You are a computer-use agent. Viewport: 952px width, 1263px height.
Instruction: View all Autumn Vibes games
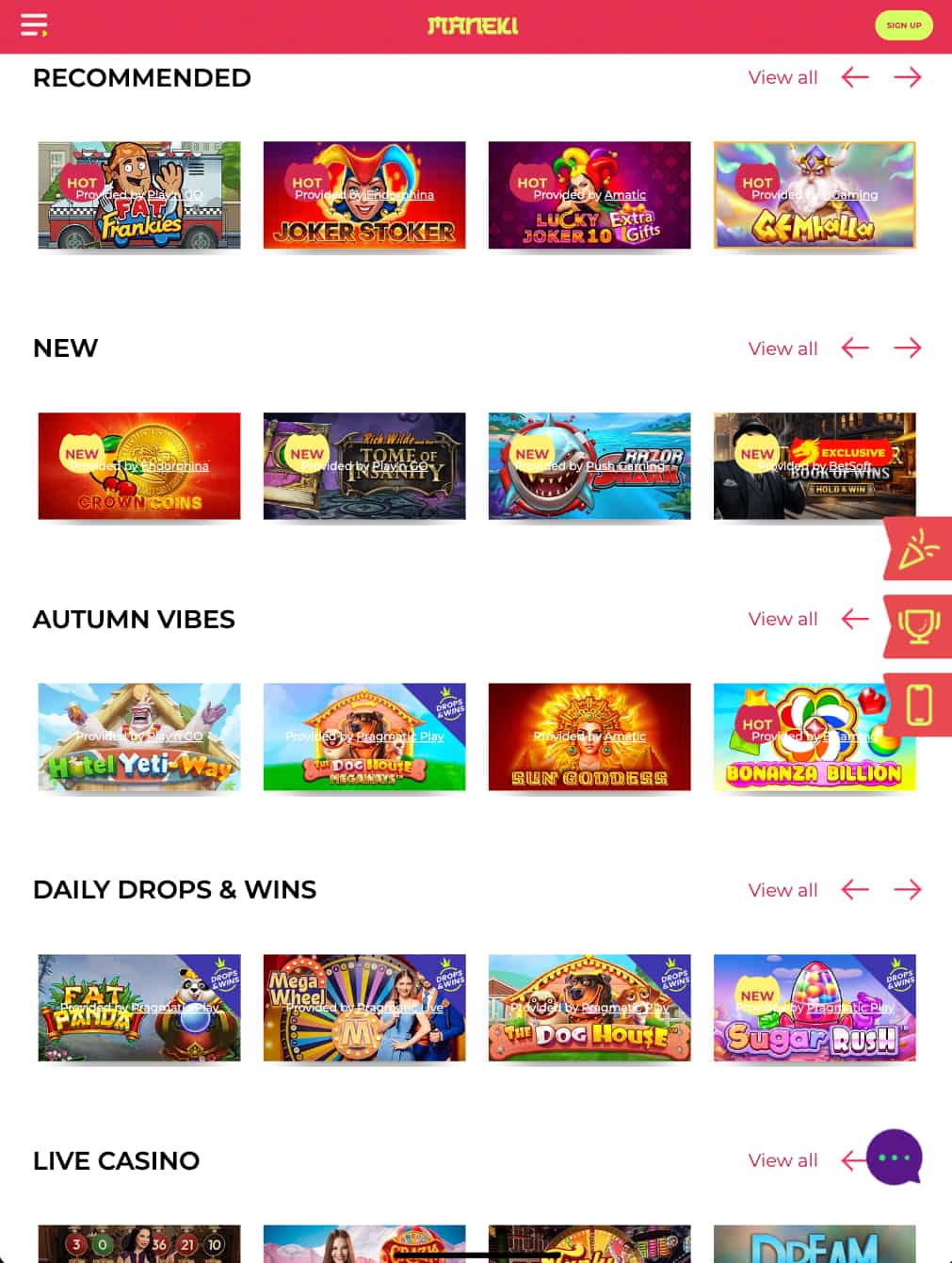(783, 619)
